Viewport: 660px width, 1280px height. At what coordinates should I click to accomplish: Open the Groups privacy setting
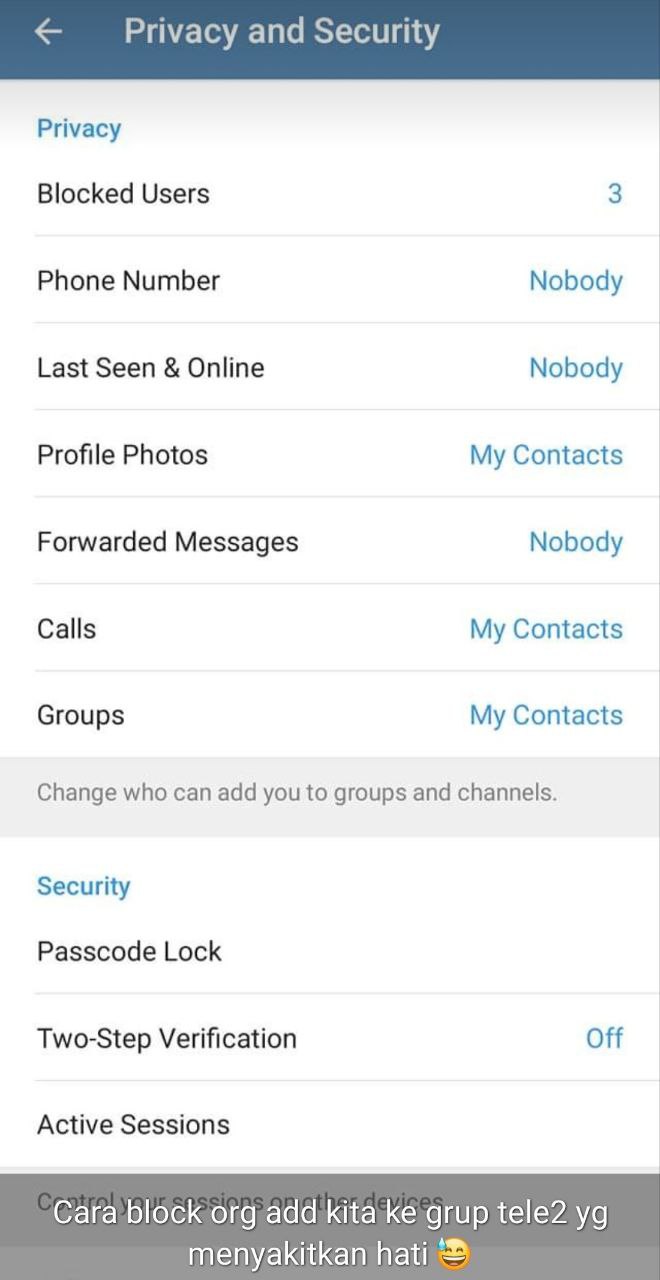click(328, 715)
